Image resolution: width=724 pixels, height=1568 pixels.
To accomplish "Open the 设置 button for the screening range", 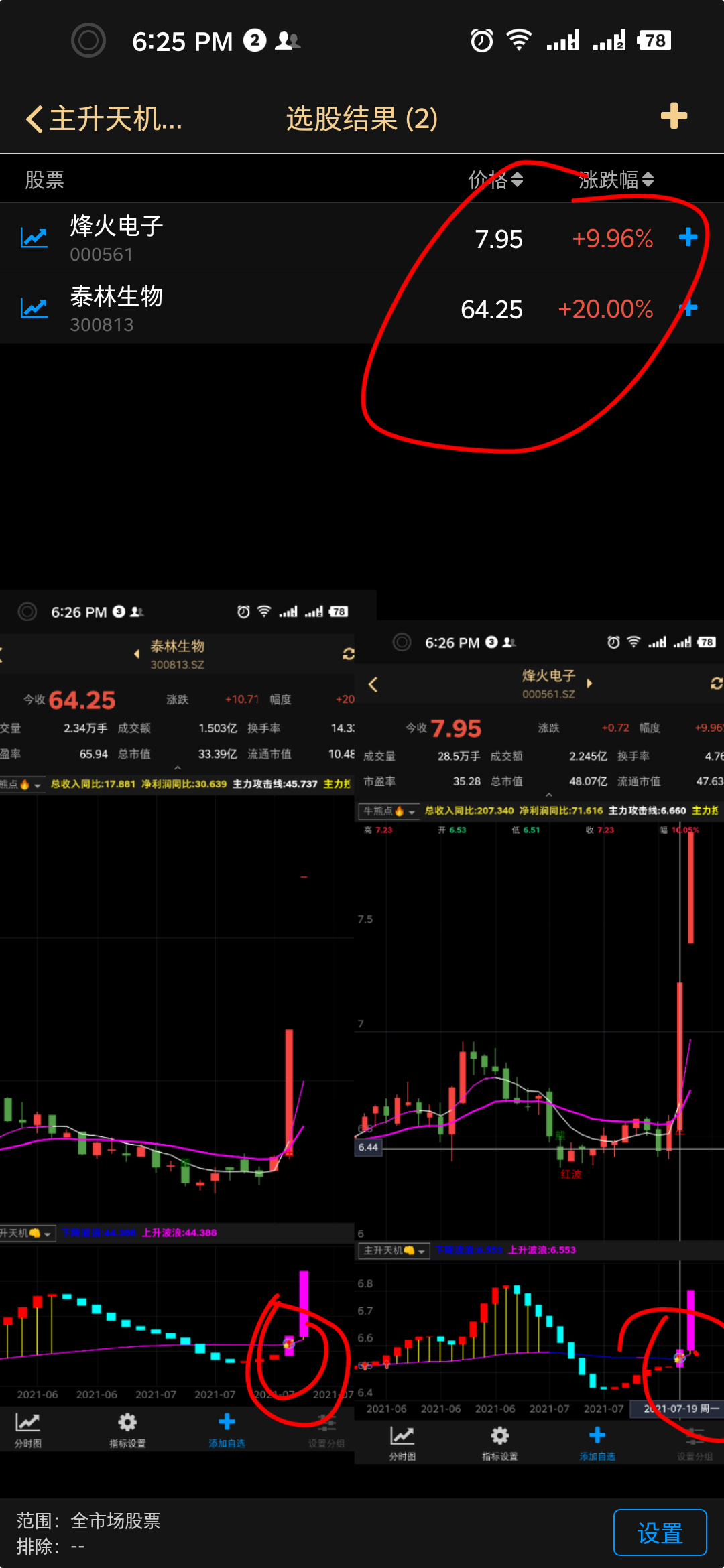I will click(660, 1532).
